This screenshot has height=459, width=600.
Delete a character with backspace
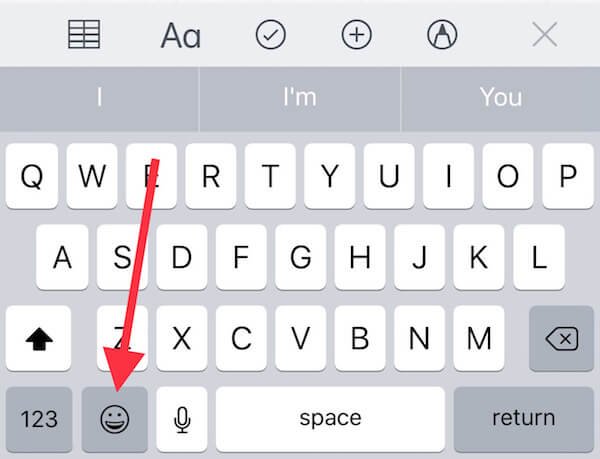click(561, 340)
